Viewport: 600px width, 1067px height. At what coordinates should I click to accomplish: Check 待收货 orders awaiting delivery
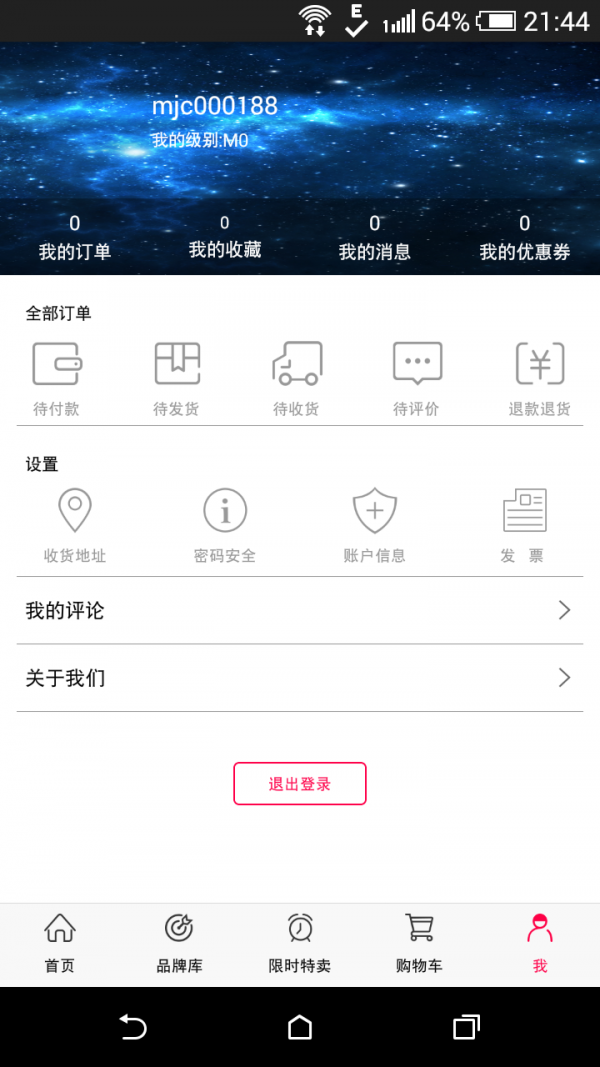point(296,378)
